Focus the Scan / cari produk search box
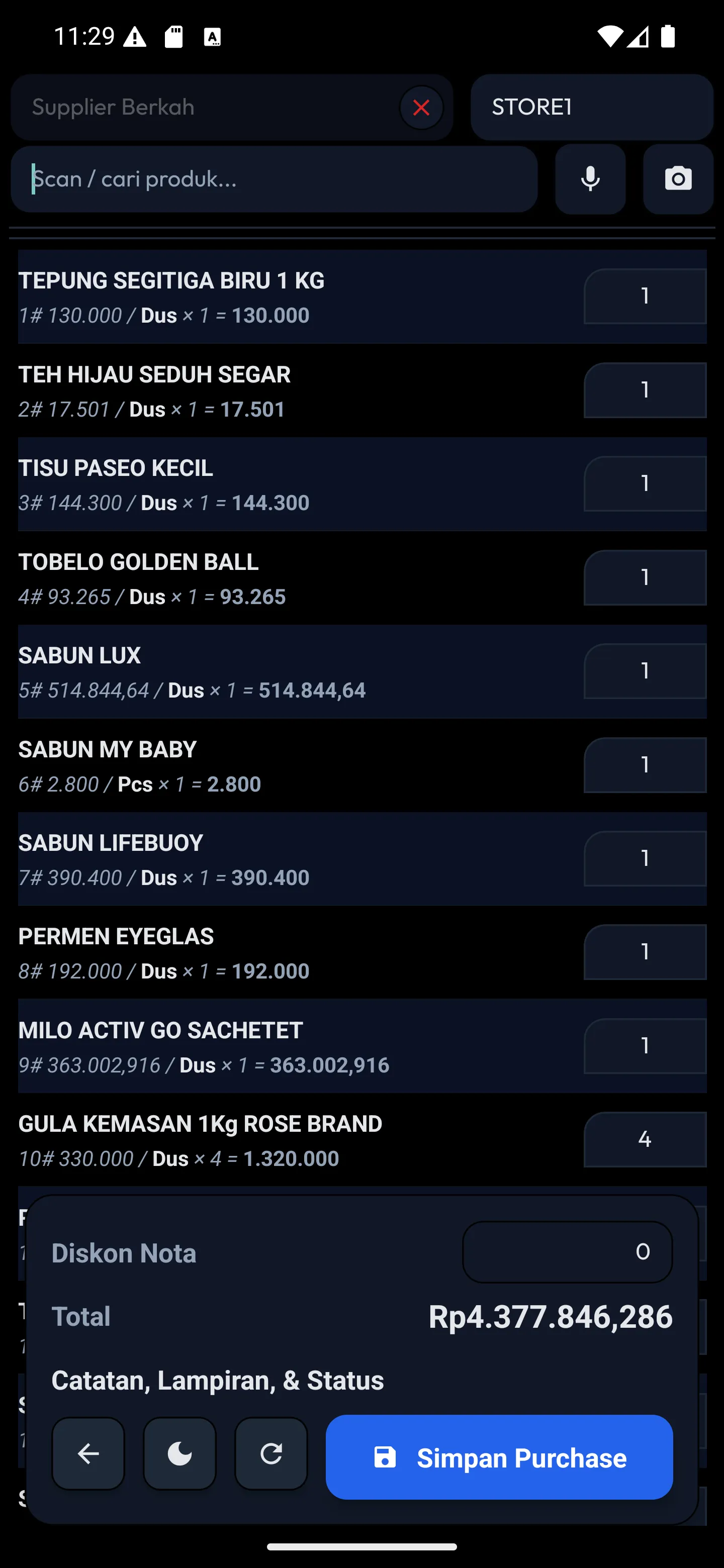This screenshot has height=1568, width=724. pos(274,179)
